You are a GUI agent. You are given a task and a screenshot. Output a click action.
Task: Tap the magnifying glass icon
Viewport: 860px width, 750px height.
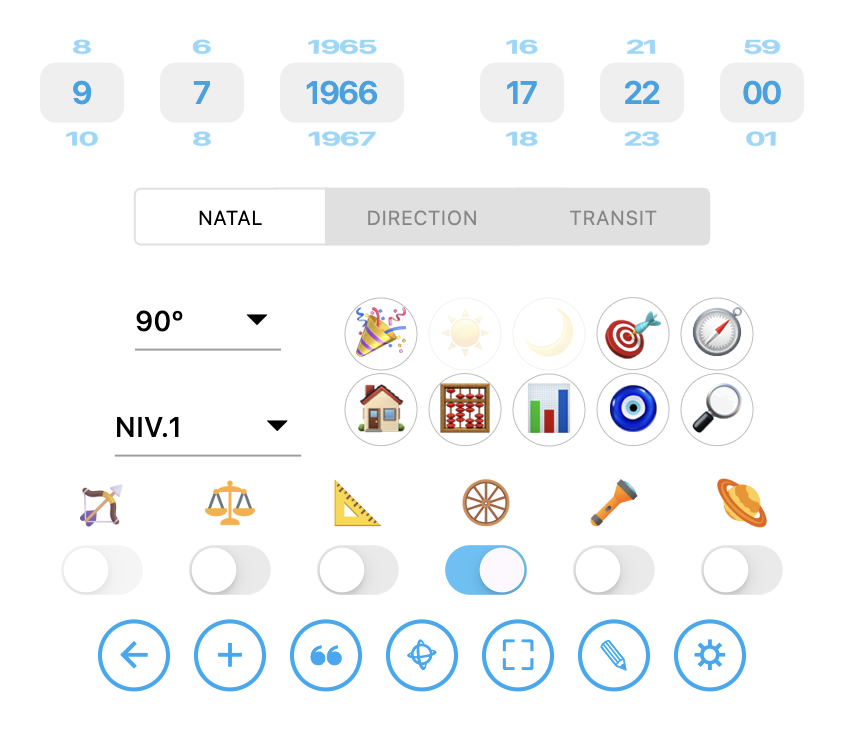[717, 409]
